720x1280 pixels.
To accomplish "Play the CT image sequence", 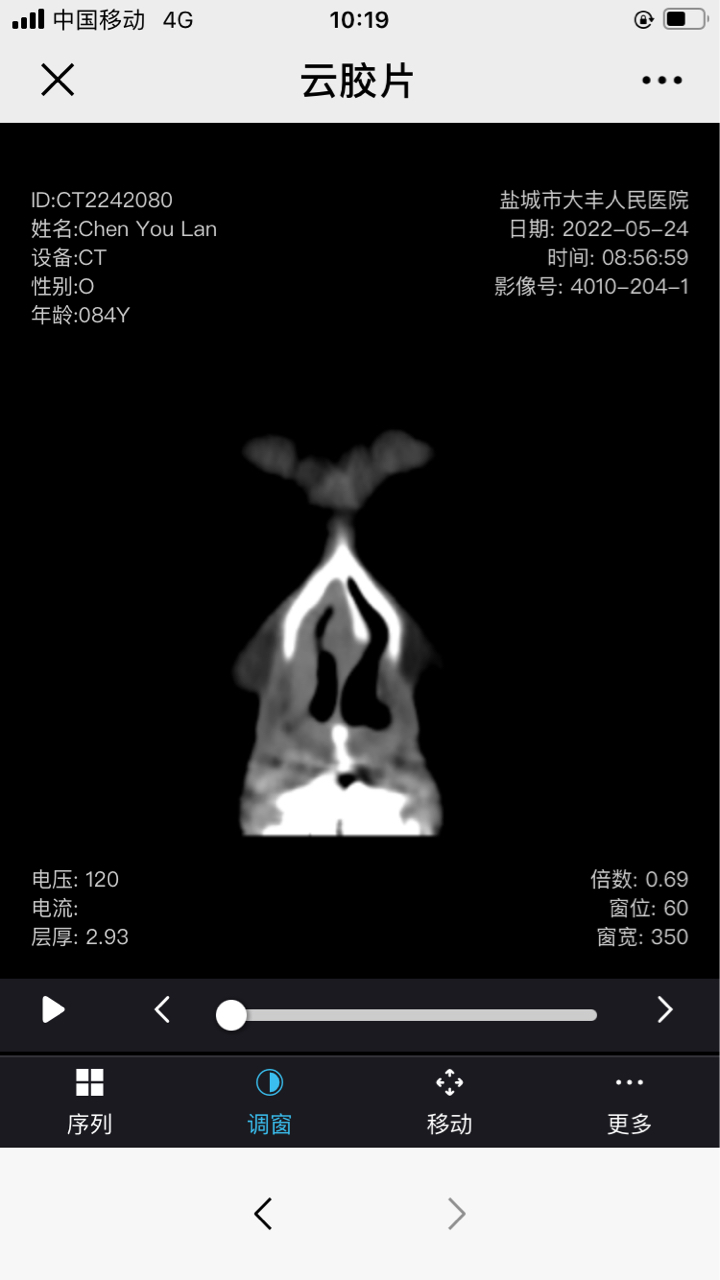I will (53, 1010).
